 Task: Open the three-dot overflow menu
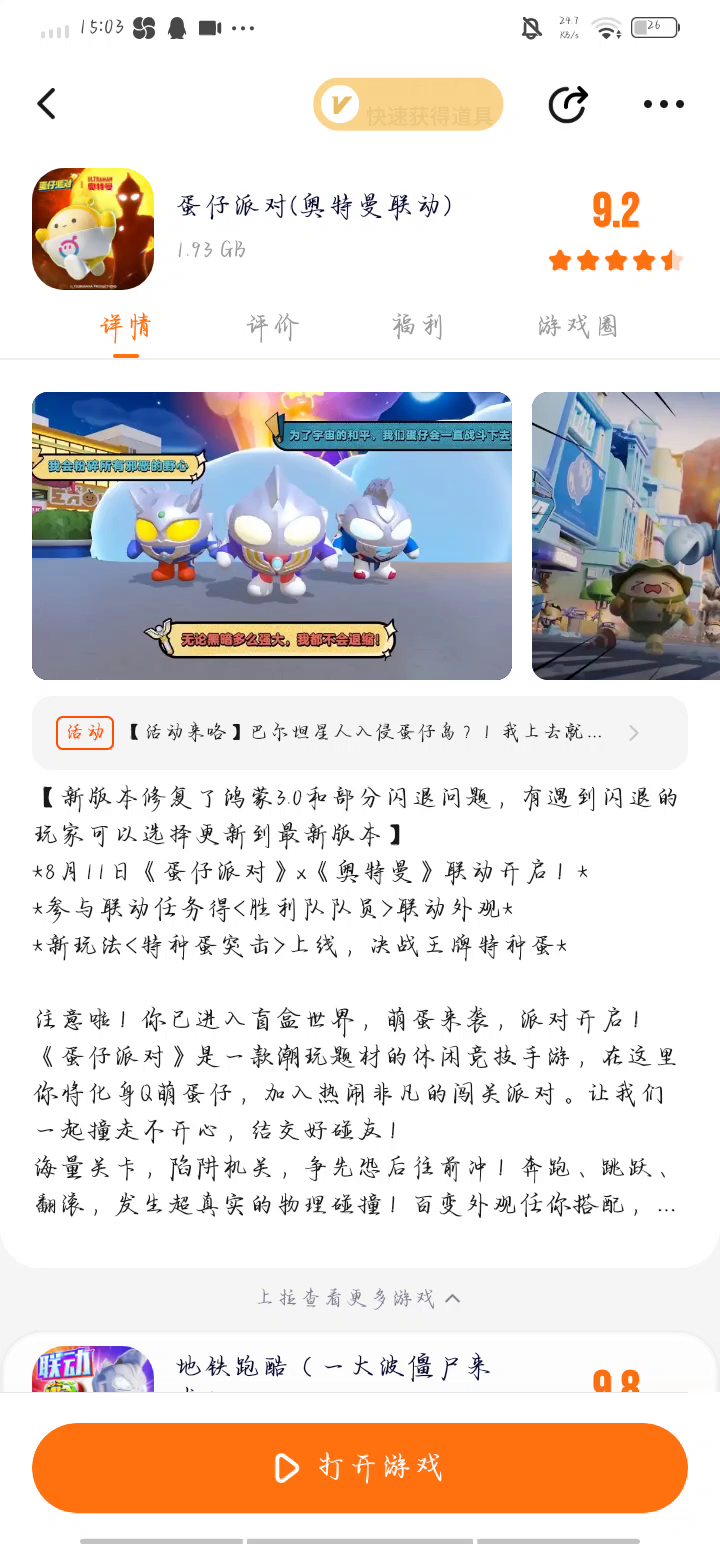(663, 104)
